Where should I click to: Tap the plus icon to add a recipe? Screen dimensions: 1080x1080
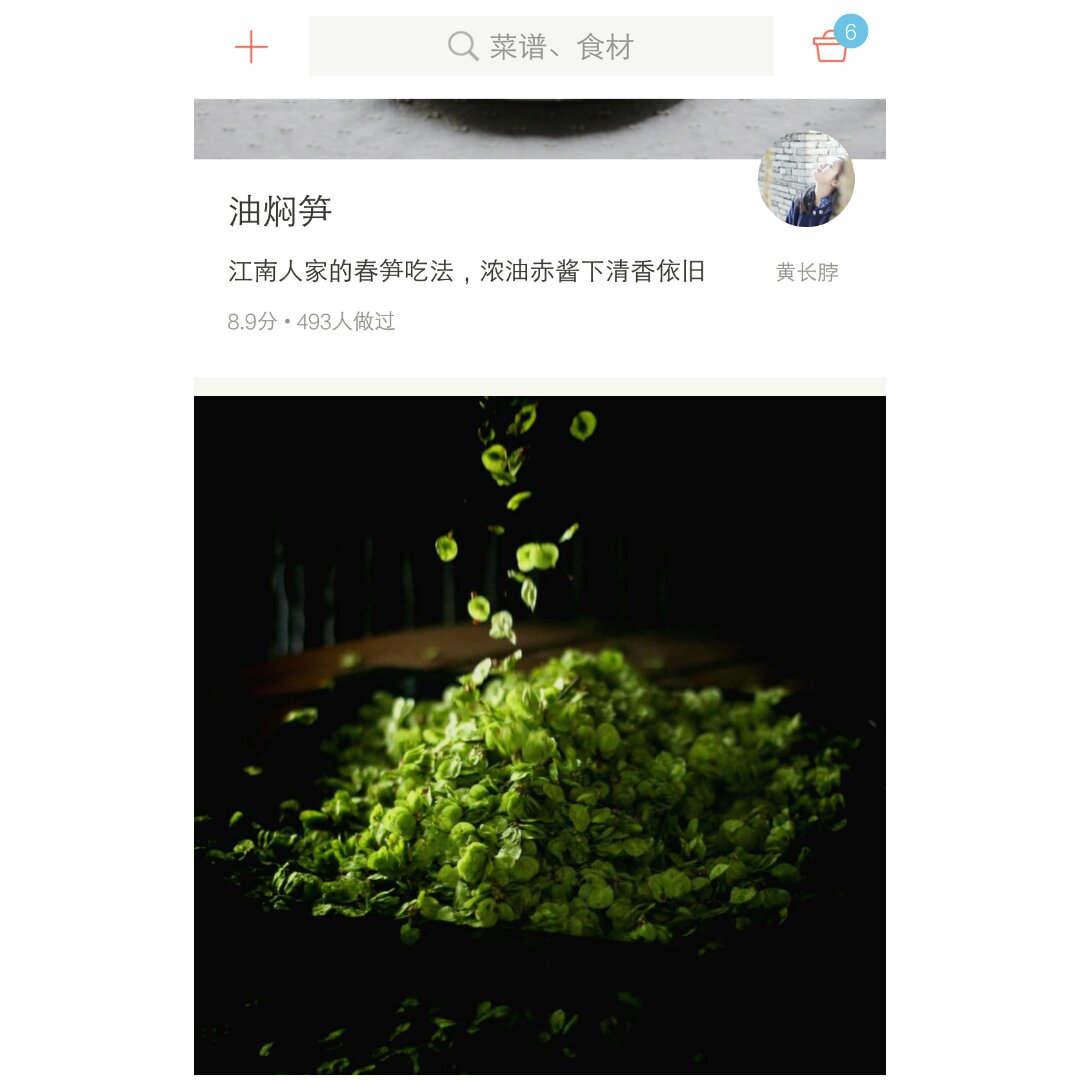coord(251,47)
